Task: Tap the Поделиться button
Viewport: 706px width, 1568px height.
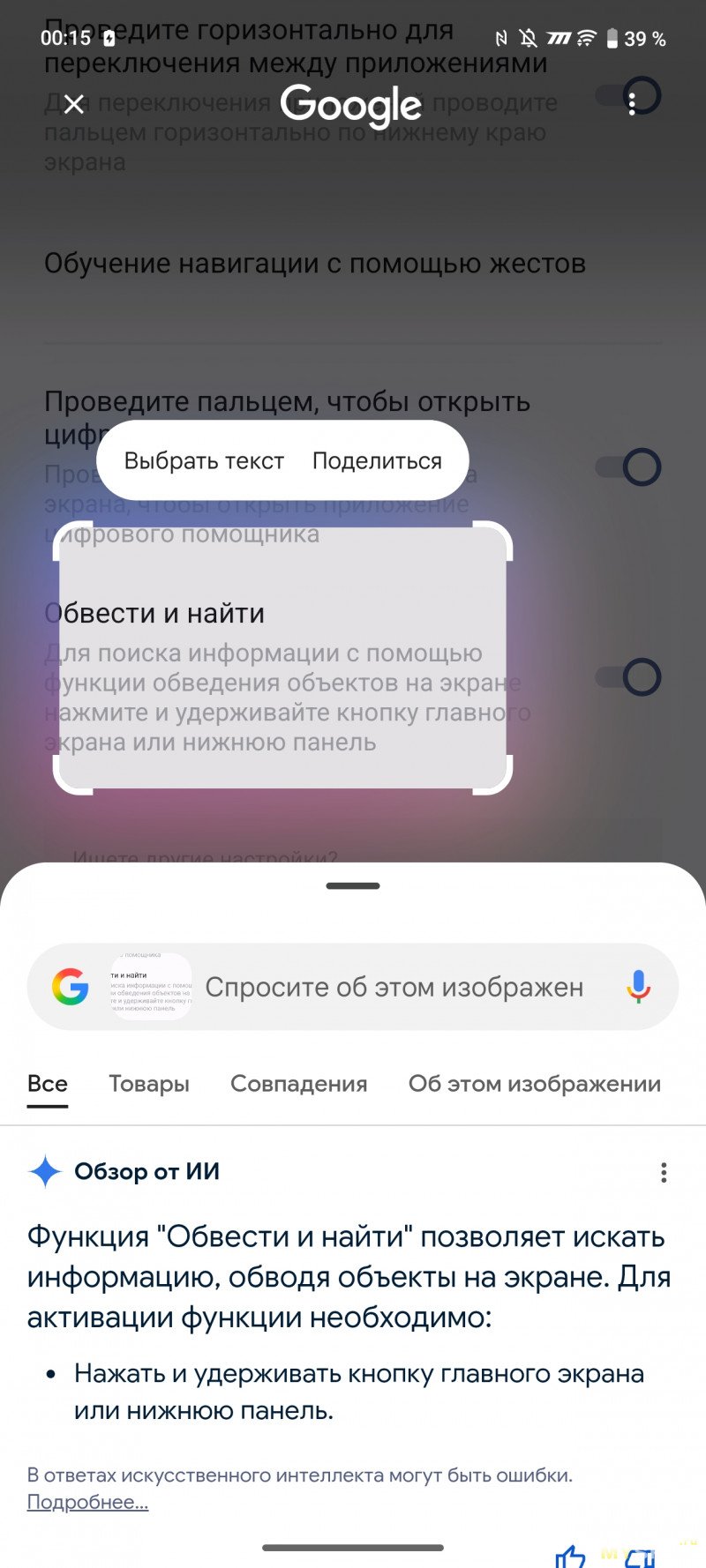Action: (377, 461)
